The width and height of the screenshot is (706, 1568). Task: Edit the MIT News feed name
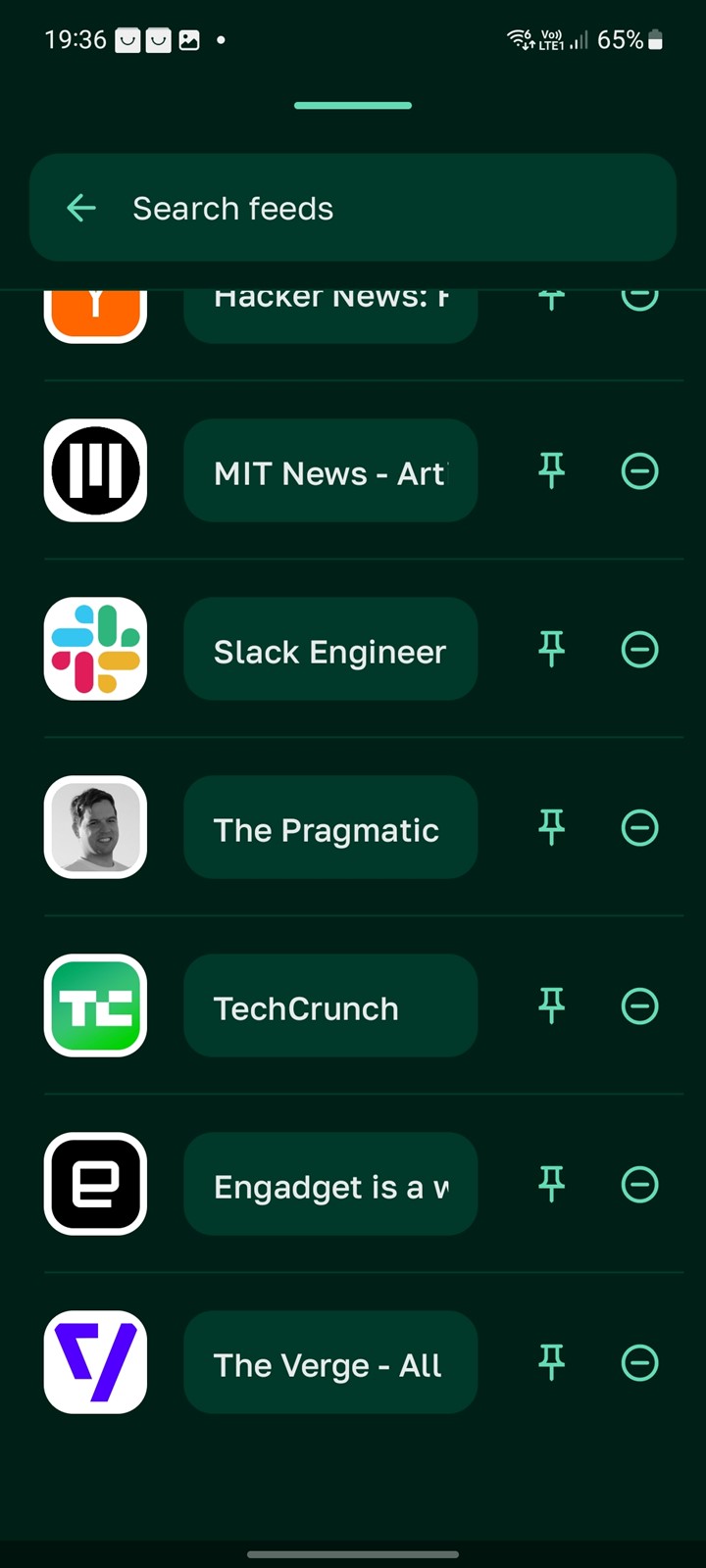(330, 470)
